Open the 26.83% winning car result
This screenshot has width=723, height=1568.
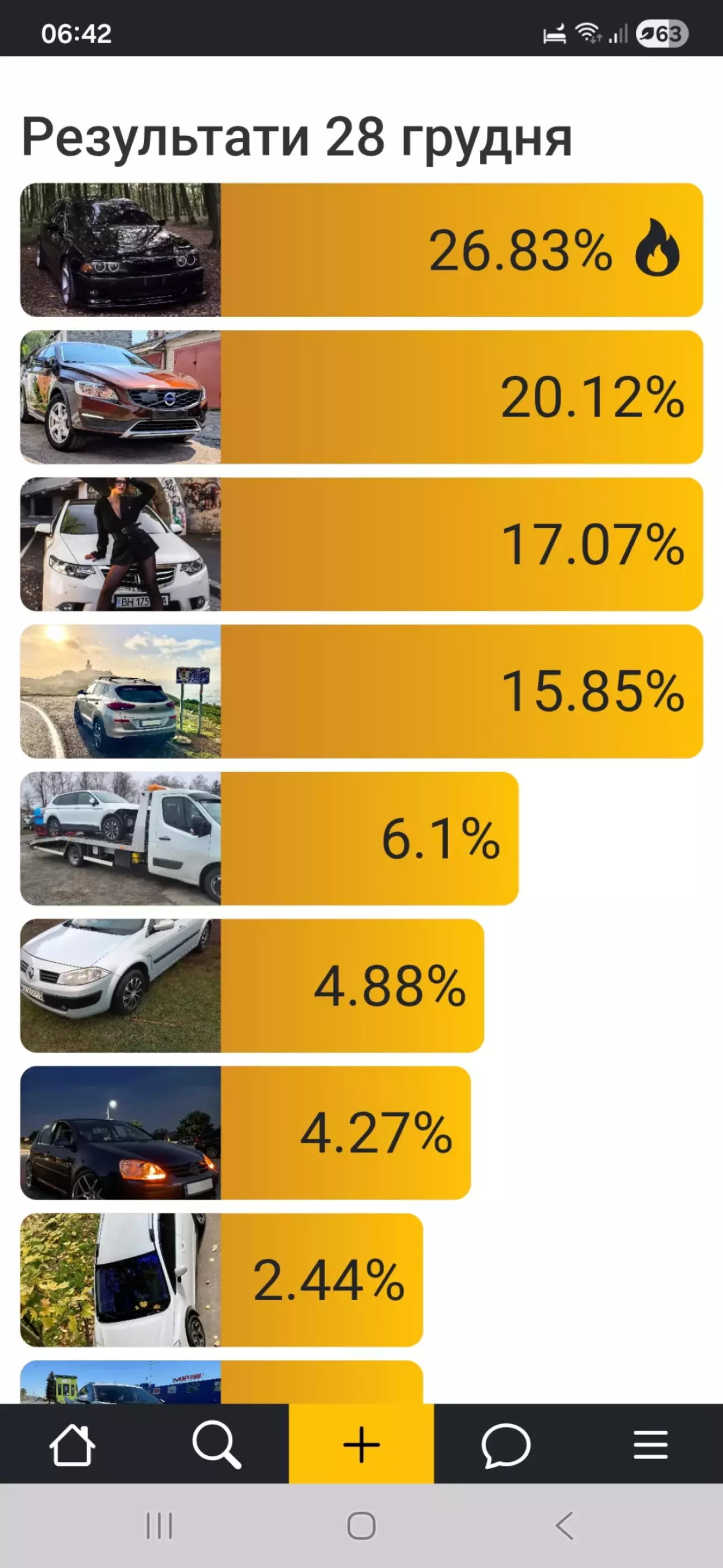[x=361, y=250]
